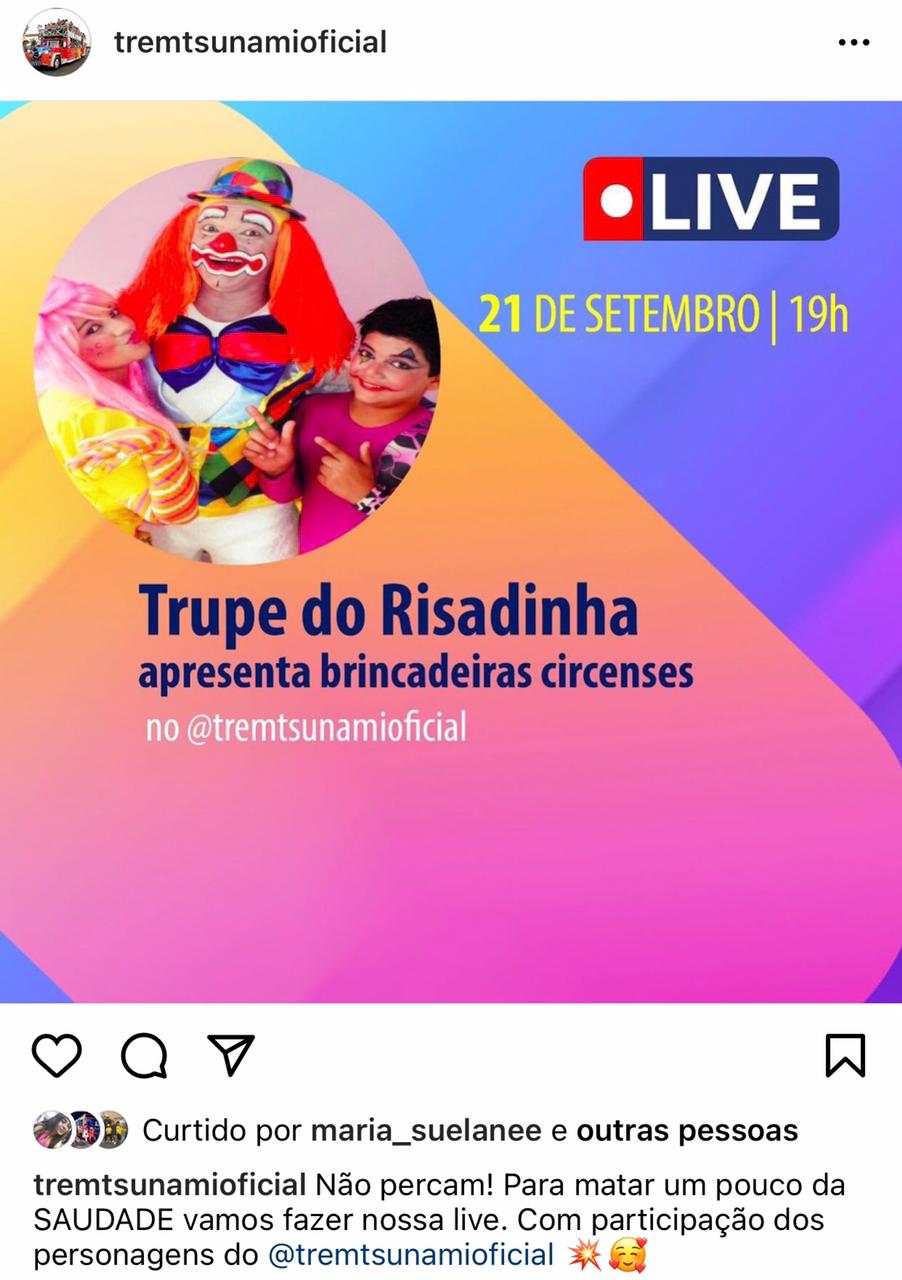
Task: Save this post with the bookmark icon
Action: (x=845, y=1055)
